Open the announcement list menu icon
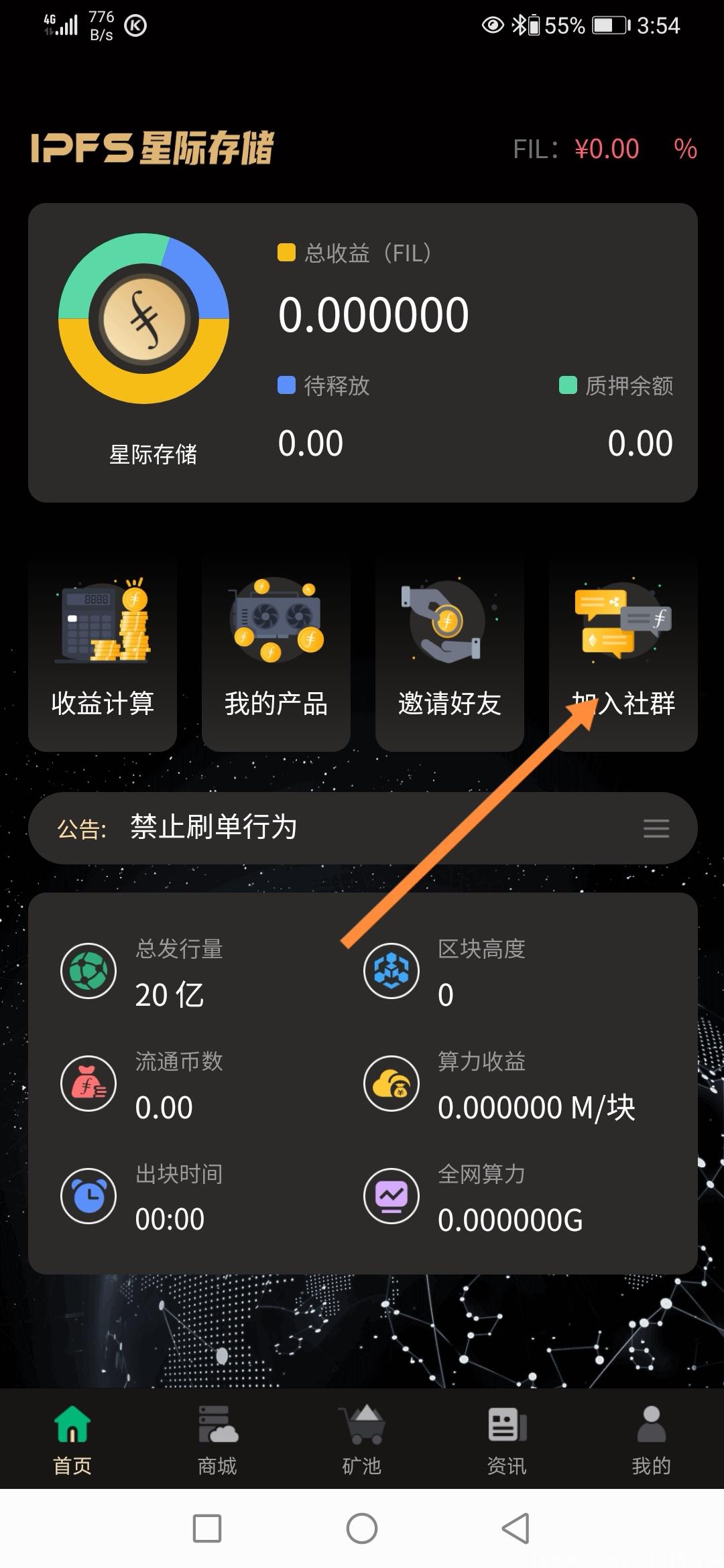Screen dimensions: 724x1568 tap(656, 828)
